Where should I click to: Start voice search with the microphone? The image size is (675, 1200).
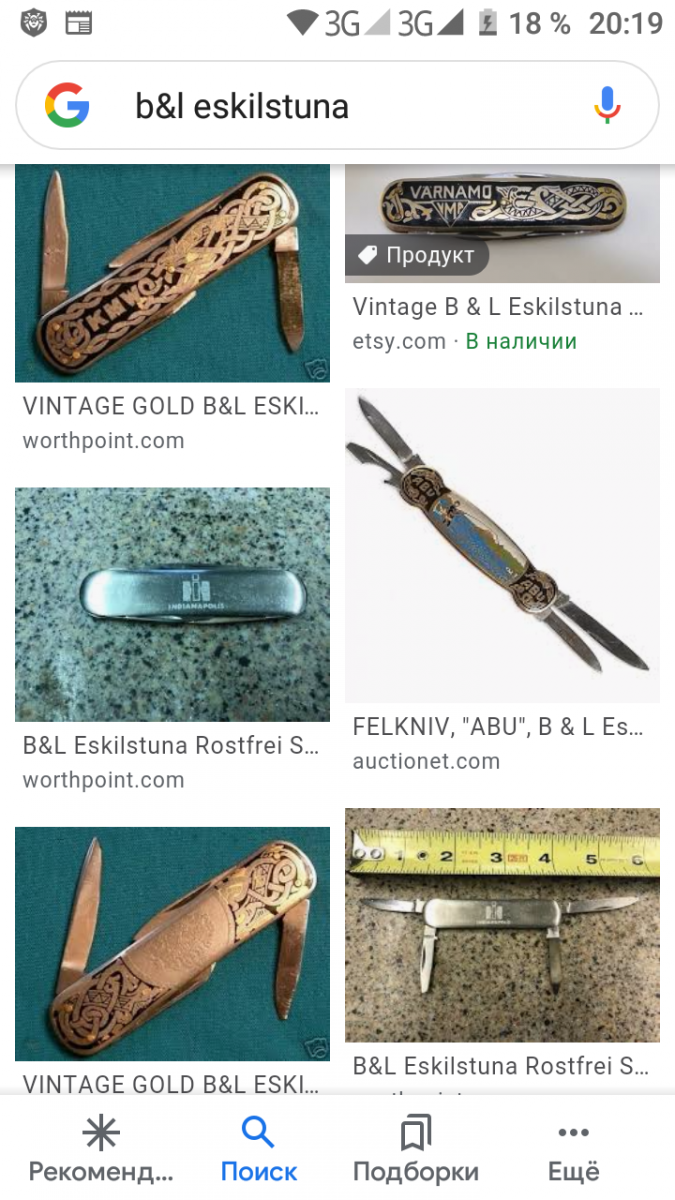point(607,105)
